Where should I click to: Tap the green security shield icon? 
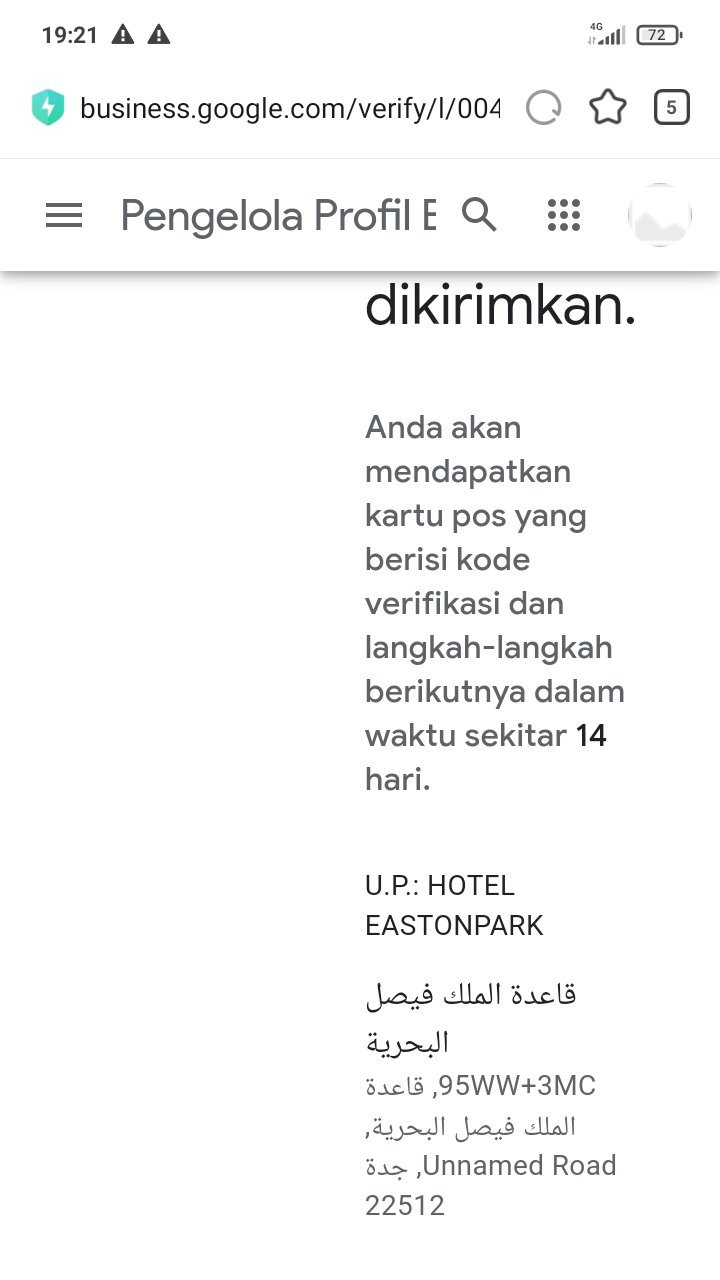pos(48,108)
